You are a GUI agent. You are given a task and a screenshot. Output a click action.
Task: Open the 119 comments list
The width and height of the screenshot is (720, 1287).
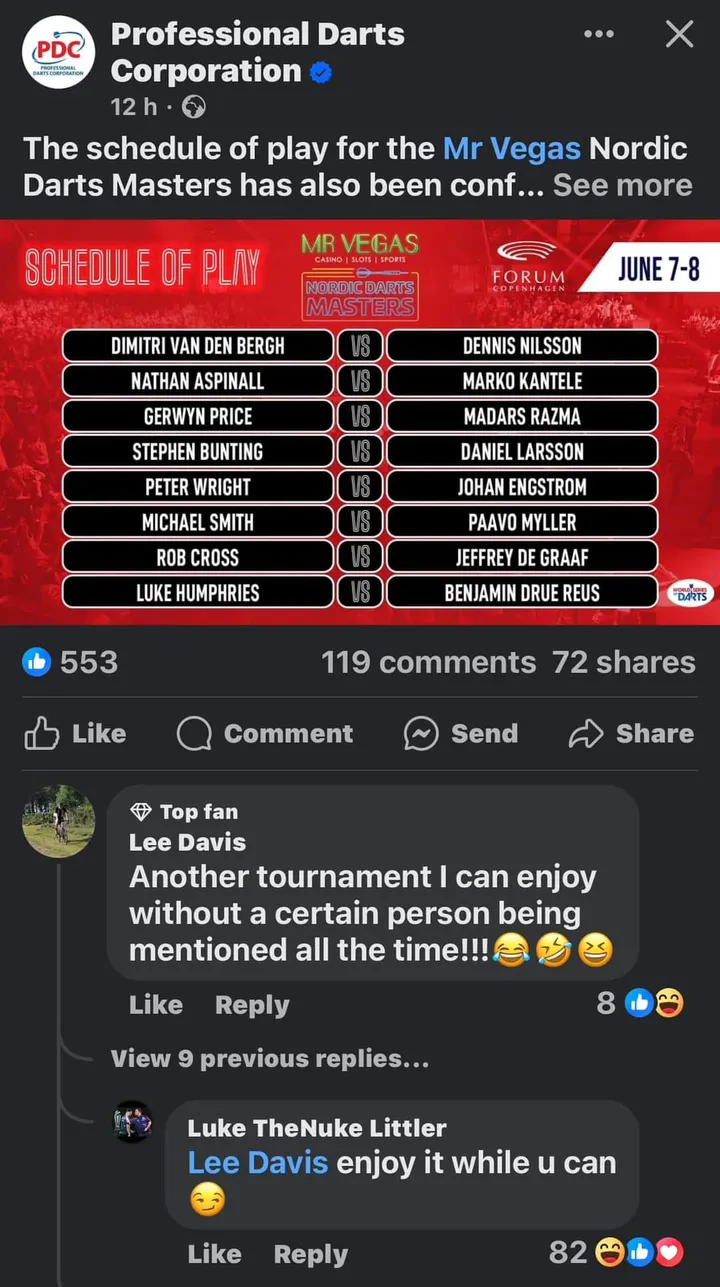428,662
